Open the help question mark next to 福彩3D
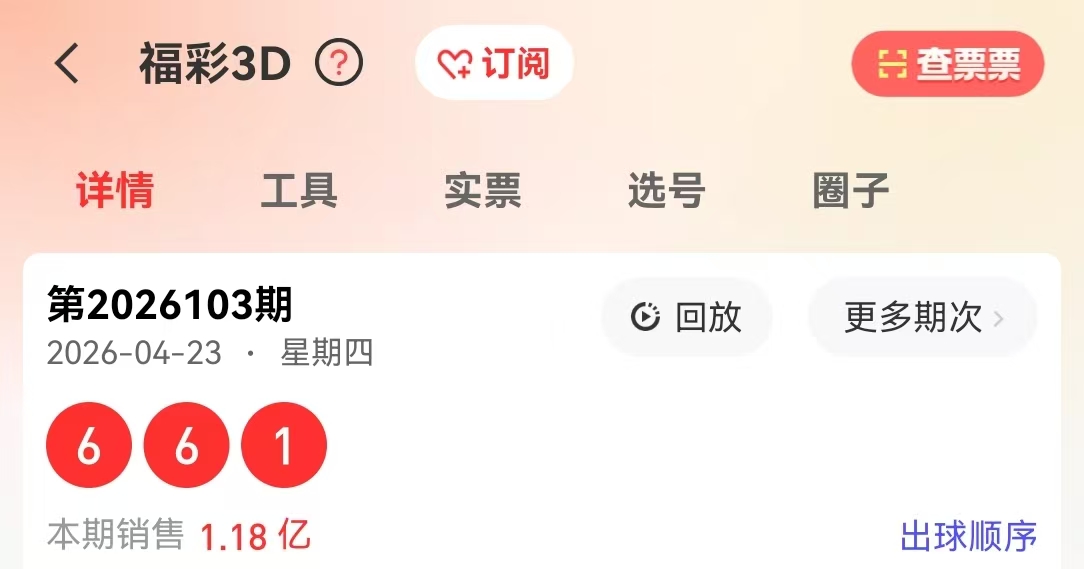1084x569 pixels. tap(339, 65)
